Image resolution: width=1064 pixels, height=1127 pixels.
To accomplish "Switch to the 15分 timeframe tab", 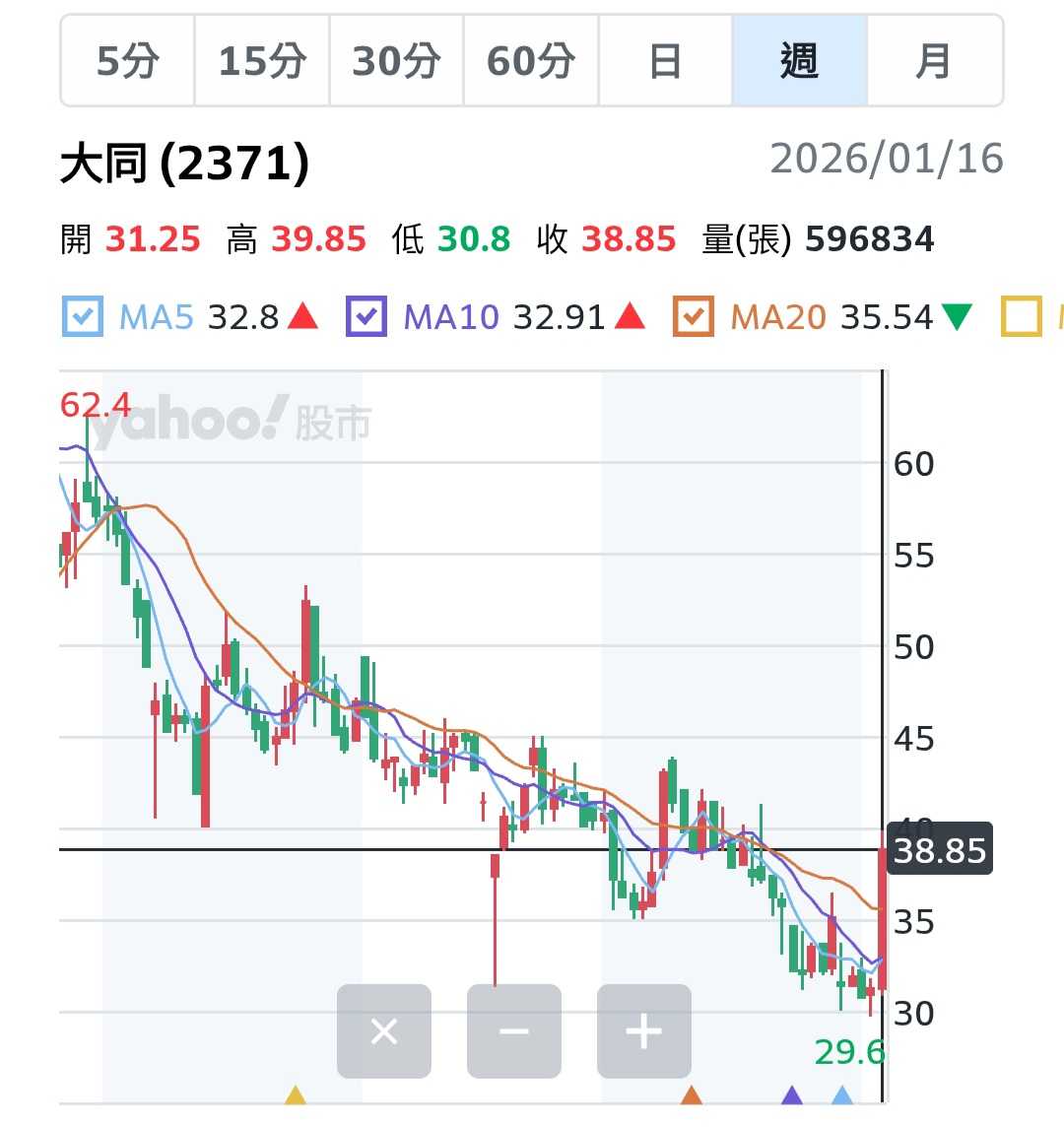I will (x=261, y=61).
